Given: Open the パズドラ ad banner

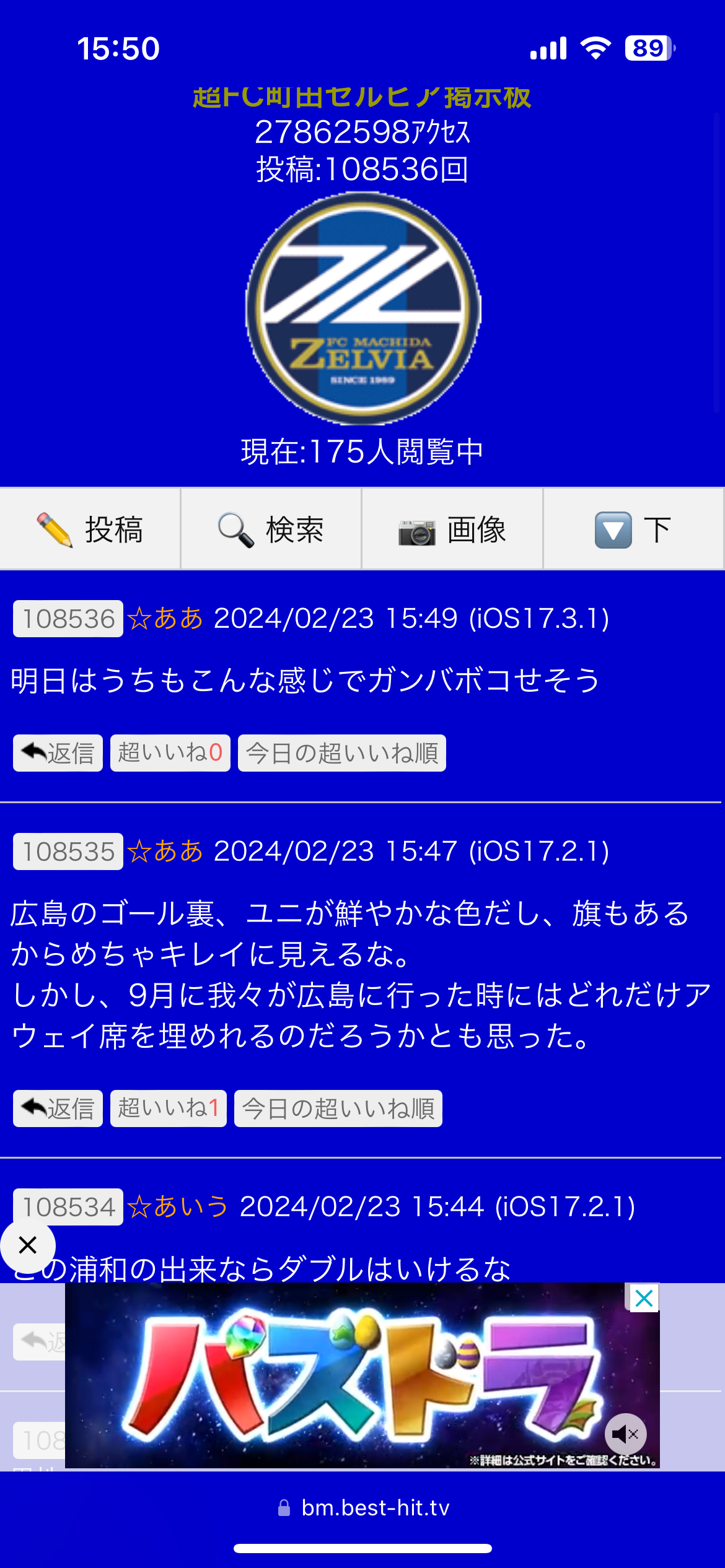Looking at the screenshot, I should click(362, 1375).
